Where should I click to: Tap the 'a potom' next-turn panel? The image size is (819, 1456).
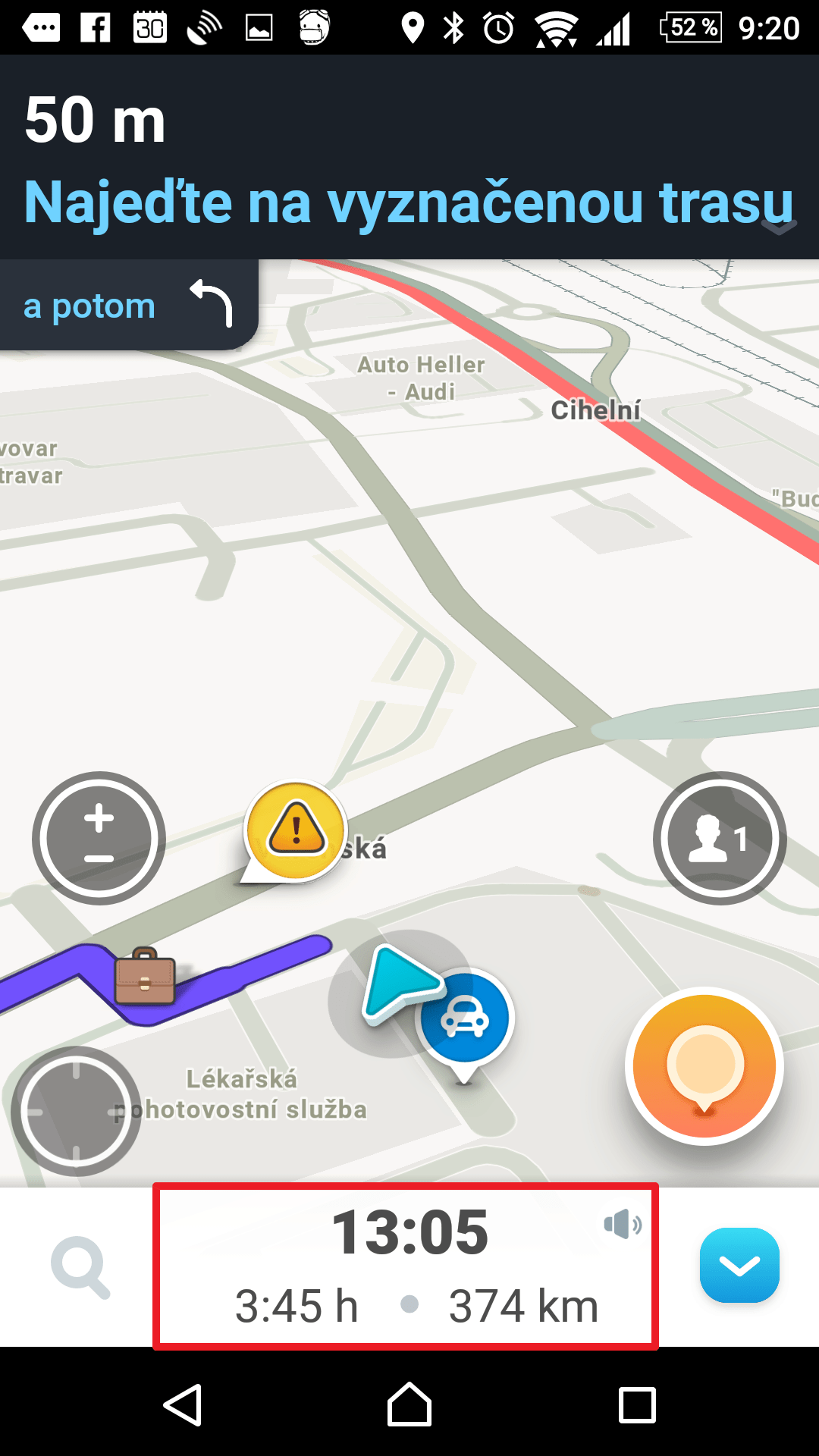129,305
